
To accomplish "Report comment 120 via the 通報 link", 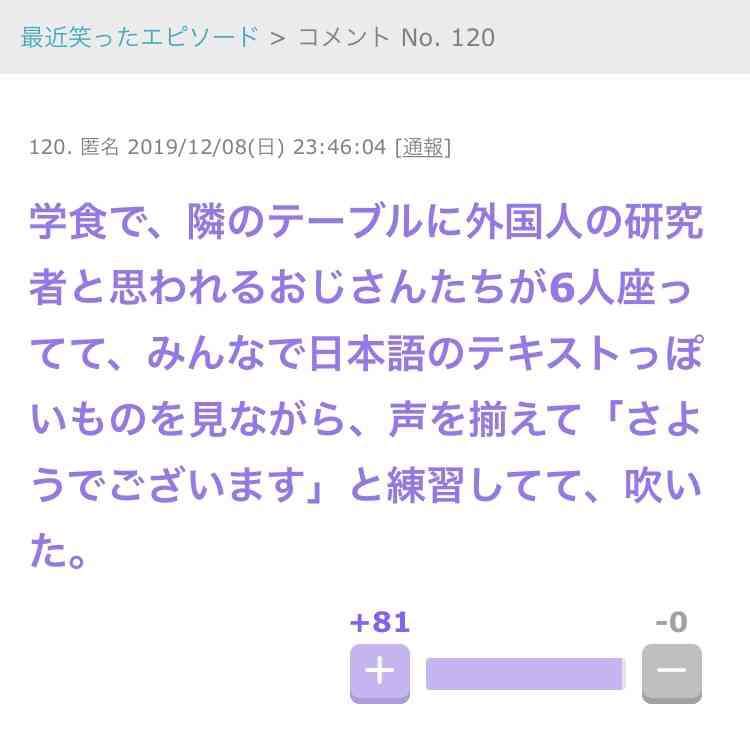I will (422, 148).
